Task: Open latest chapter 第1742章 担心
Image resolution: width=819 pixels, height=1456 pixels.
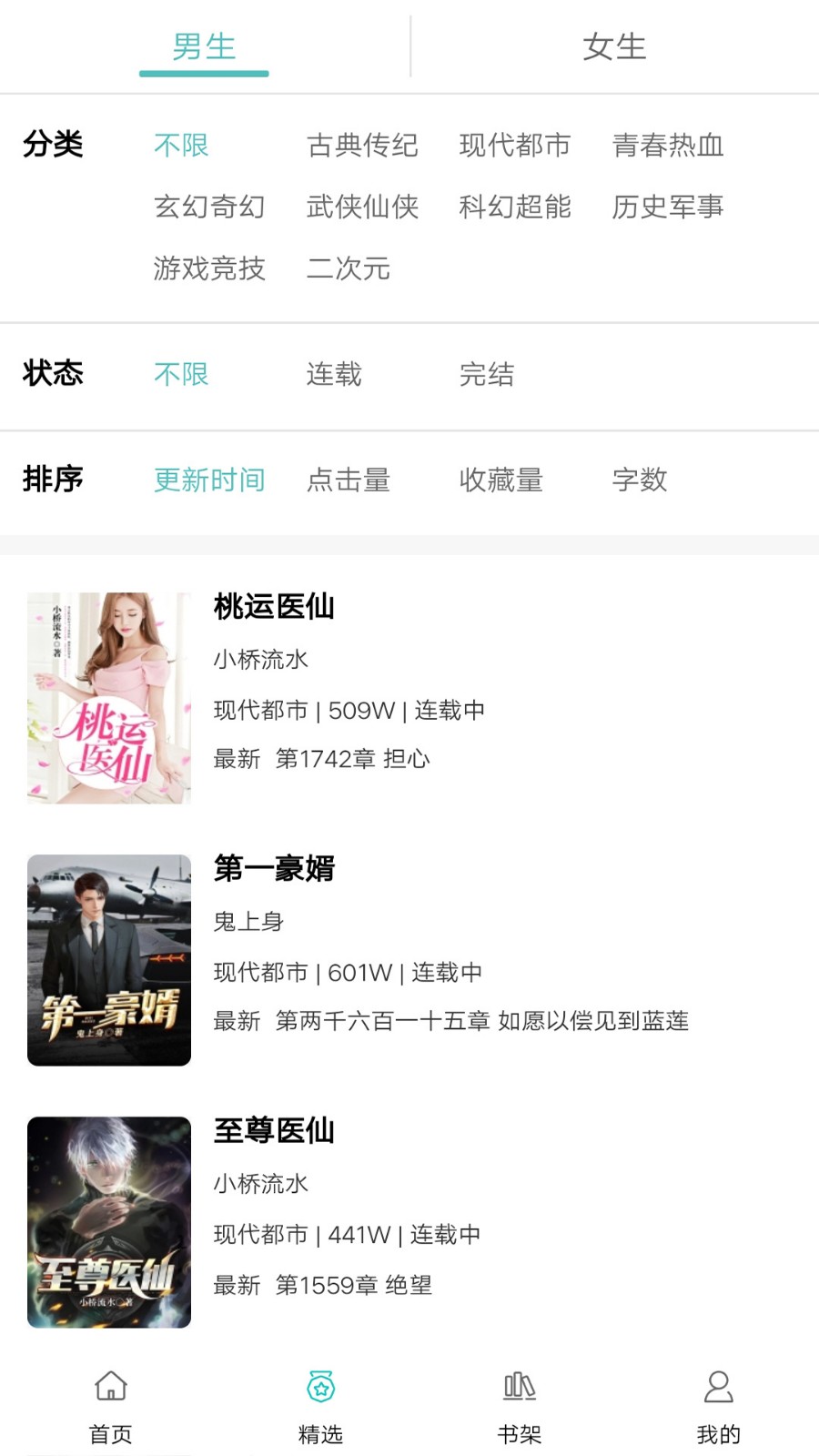Action: 323,758
